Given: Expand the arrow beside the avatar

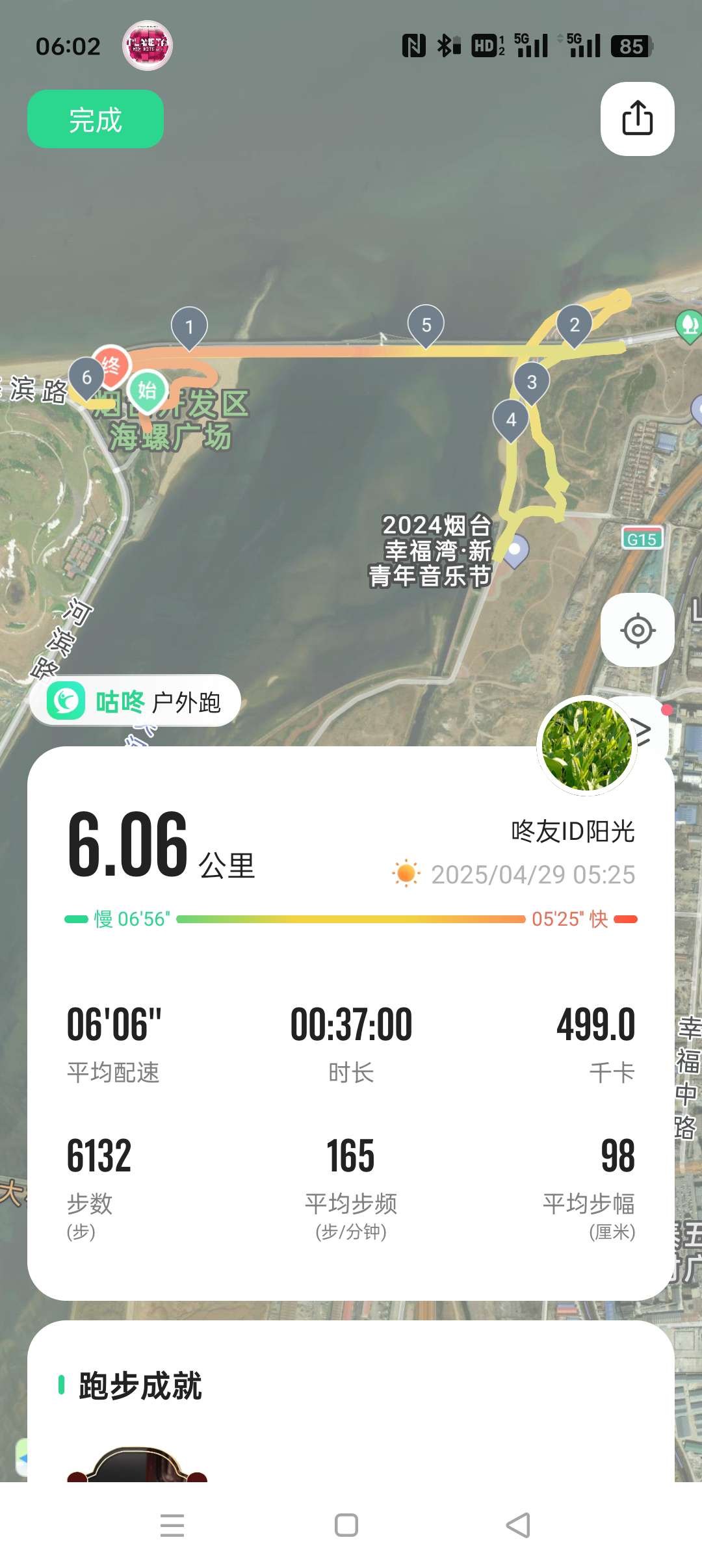Looking at the screenshot, I should pyautogui.click(x=643, y=731).
